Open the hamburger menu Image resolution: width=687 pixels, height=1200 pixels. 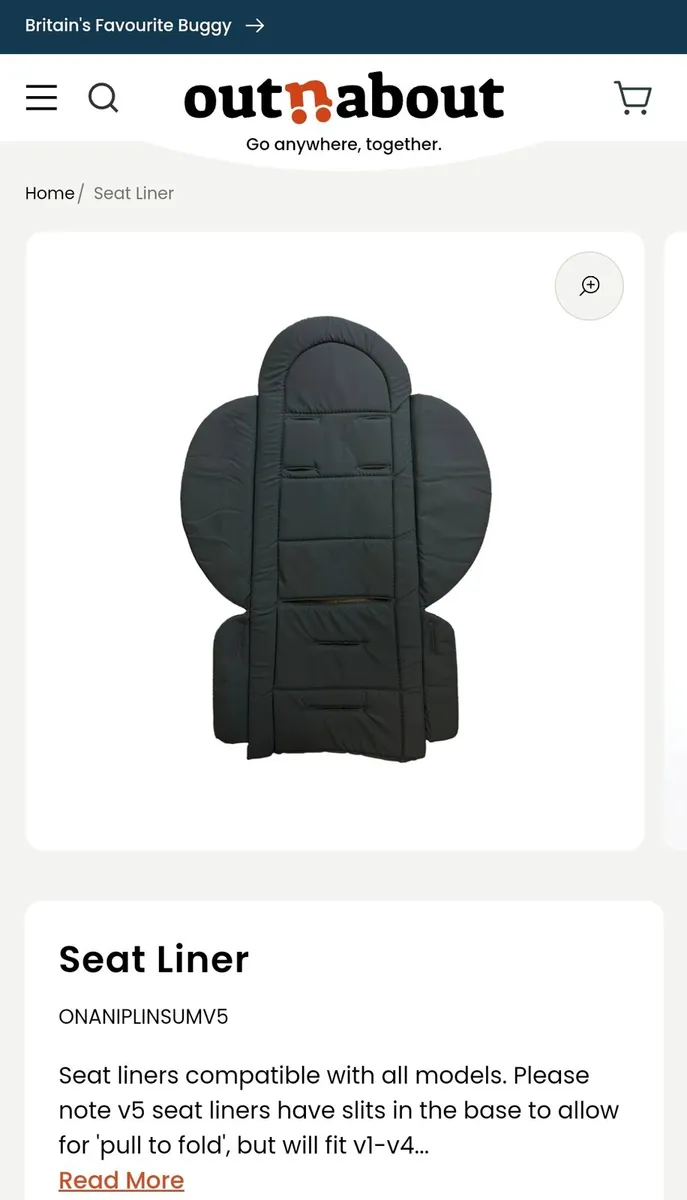point(41,98)
